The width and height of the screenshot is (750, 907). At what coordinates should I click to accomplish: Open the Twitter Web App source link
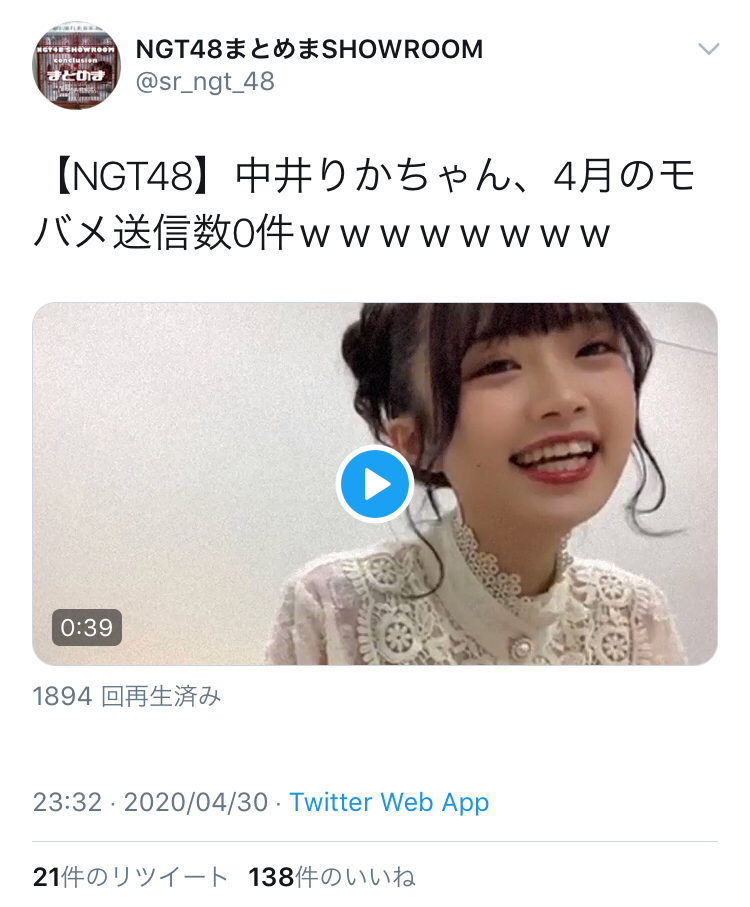coord(389,802)
